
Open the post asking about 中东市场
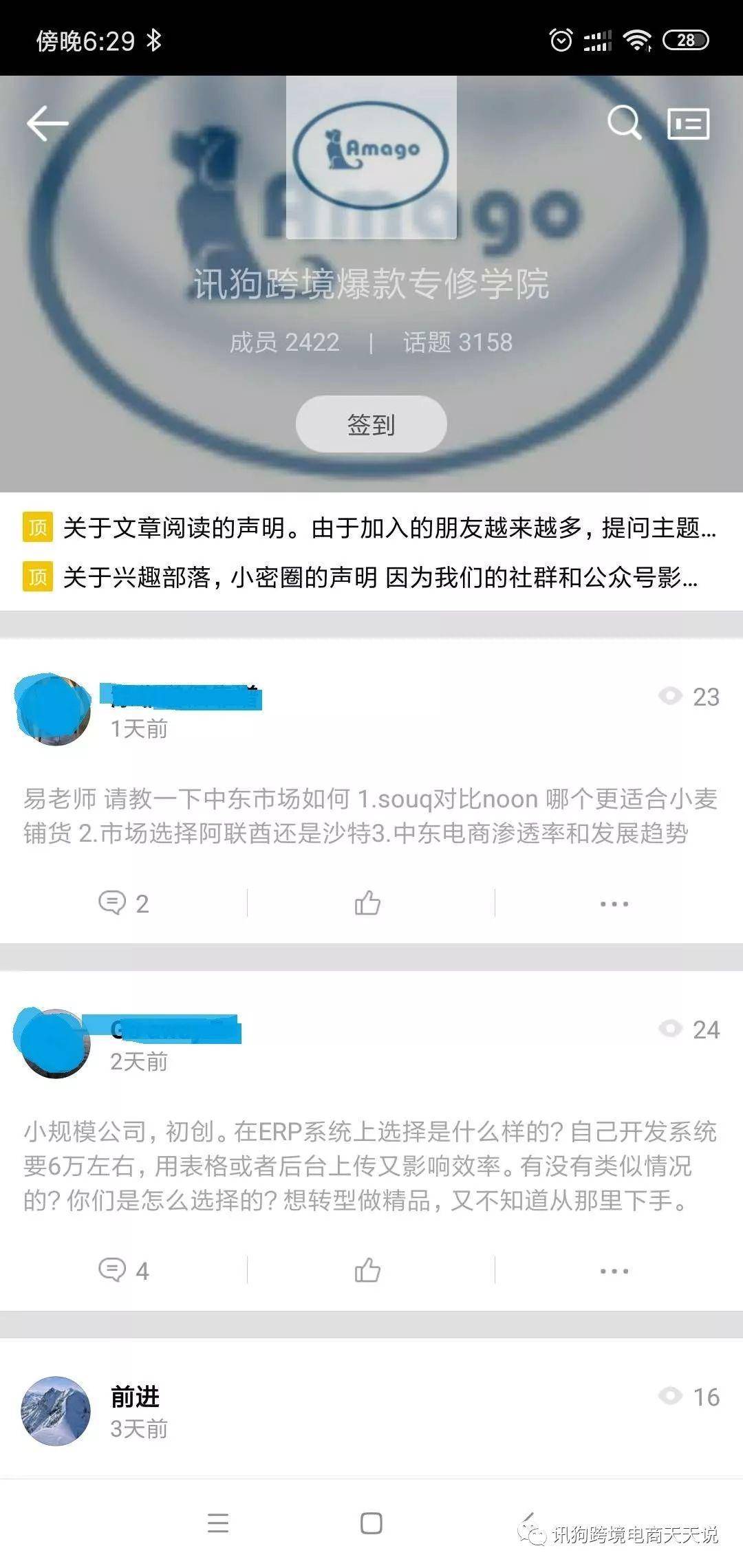pyautogui.click(x=370, y=816)
